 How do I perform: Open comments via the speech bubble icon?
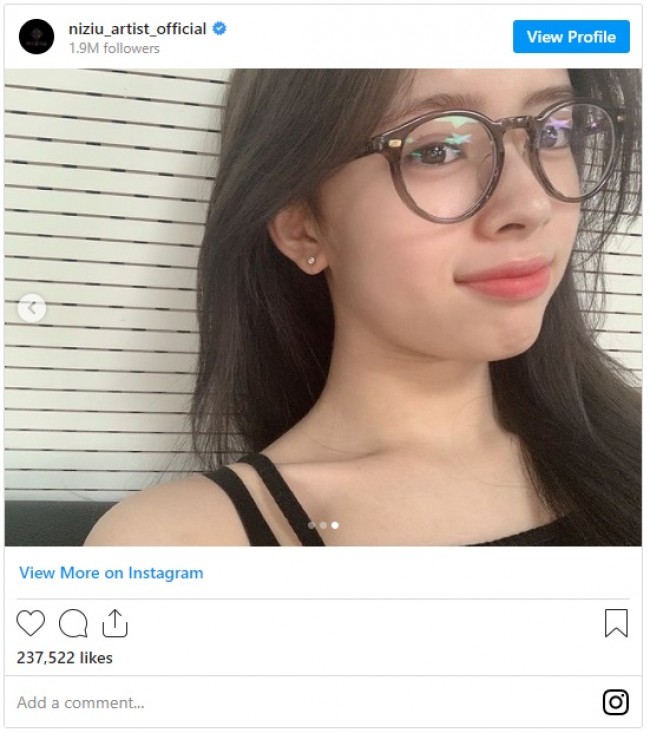point(73,624)
